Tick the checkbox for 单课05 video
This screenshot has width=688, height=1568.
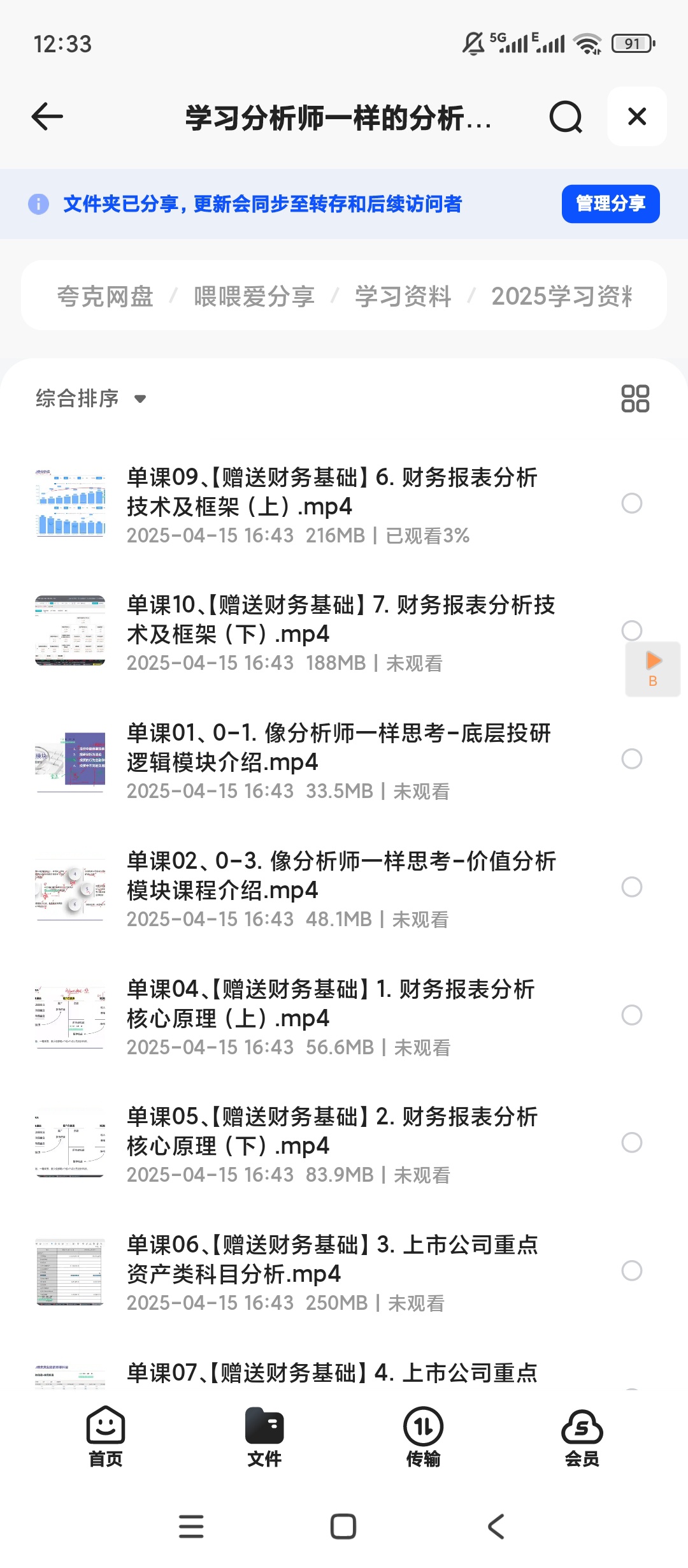[x=631, y=1142]
